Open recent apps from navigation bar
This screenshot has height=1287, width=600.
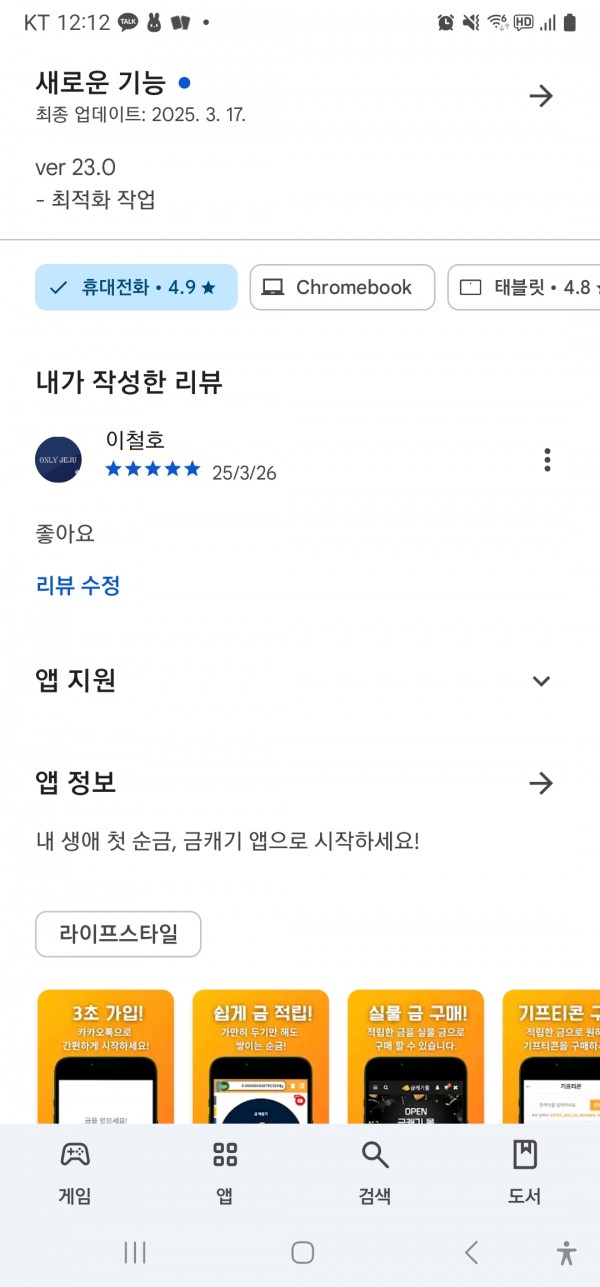pos(134,1252)
